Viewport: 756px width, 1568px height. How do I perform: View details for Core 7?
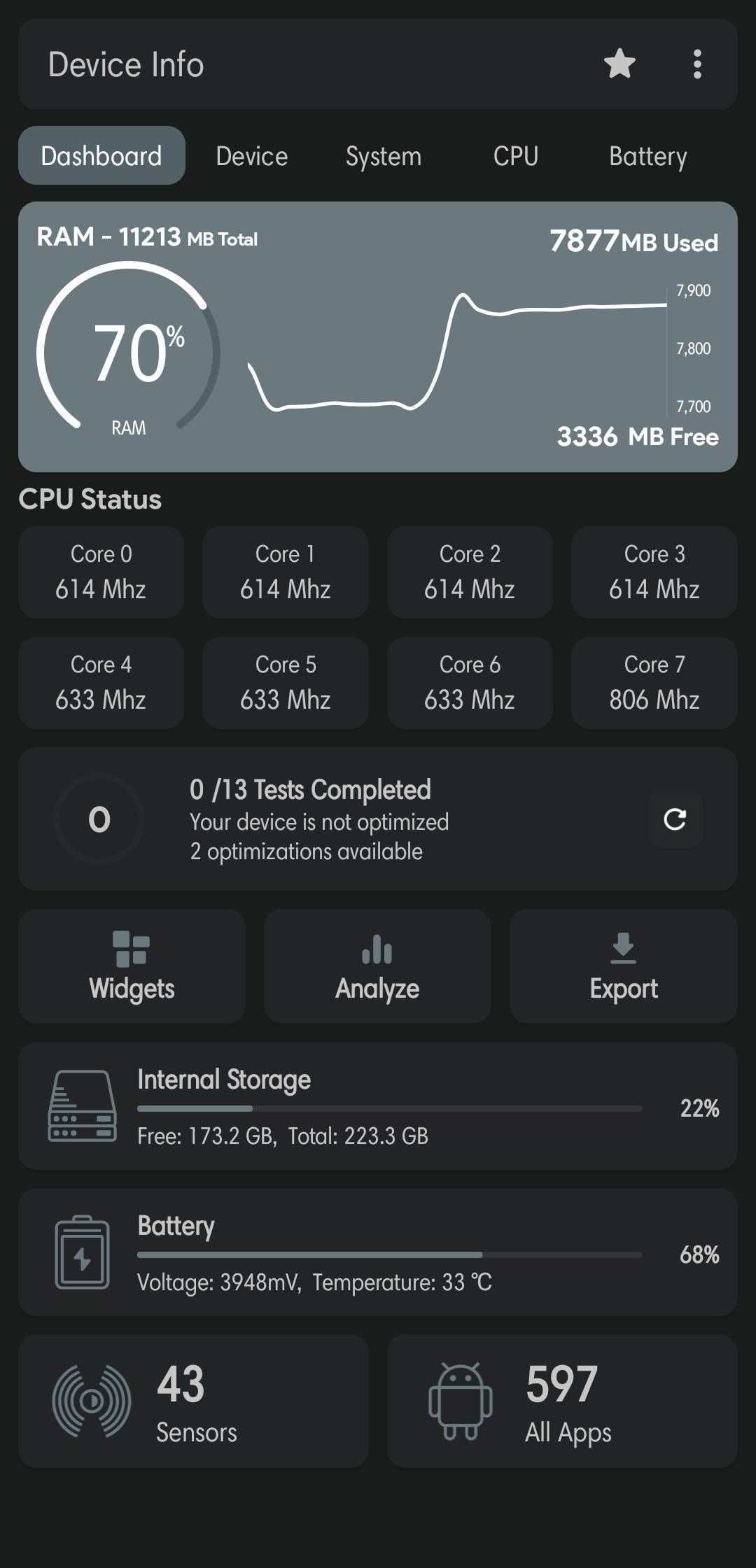coord(653,682)
